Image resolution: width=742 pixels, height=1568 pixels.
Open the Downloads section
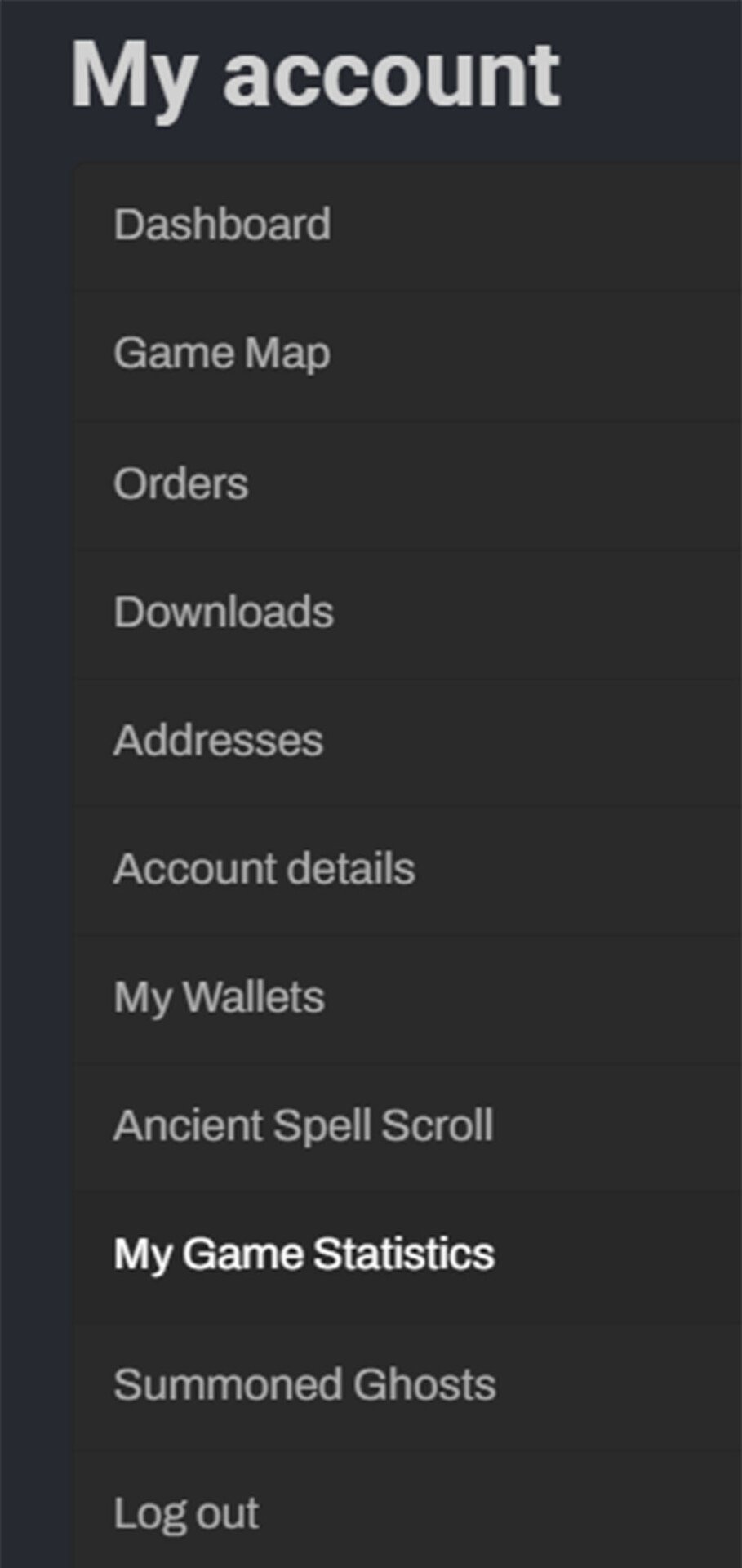[224, 612]
